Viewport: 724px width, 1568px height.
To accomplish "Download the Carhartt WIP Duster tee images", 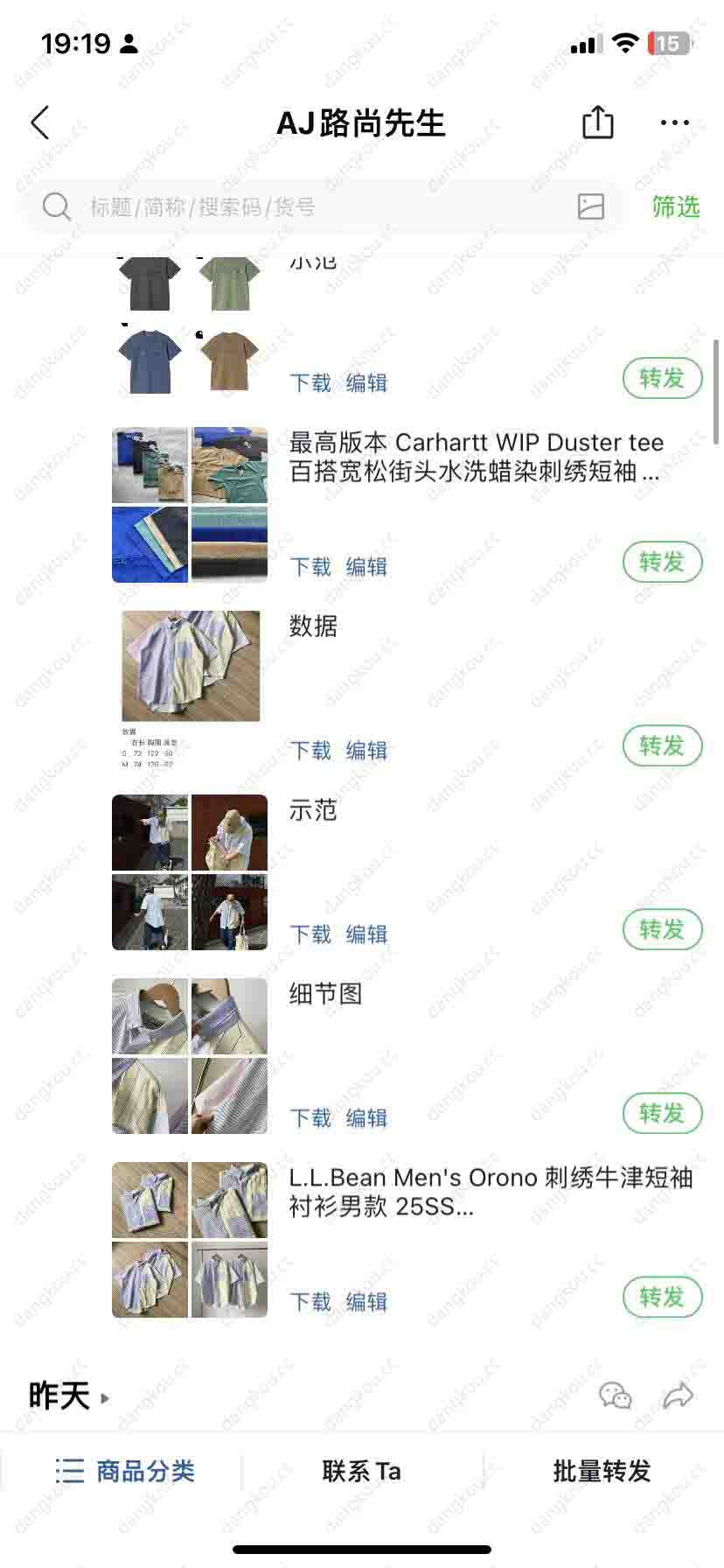I will point(310,567).
